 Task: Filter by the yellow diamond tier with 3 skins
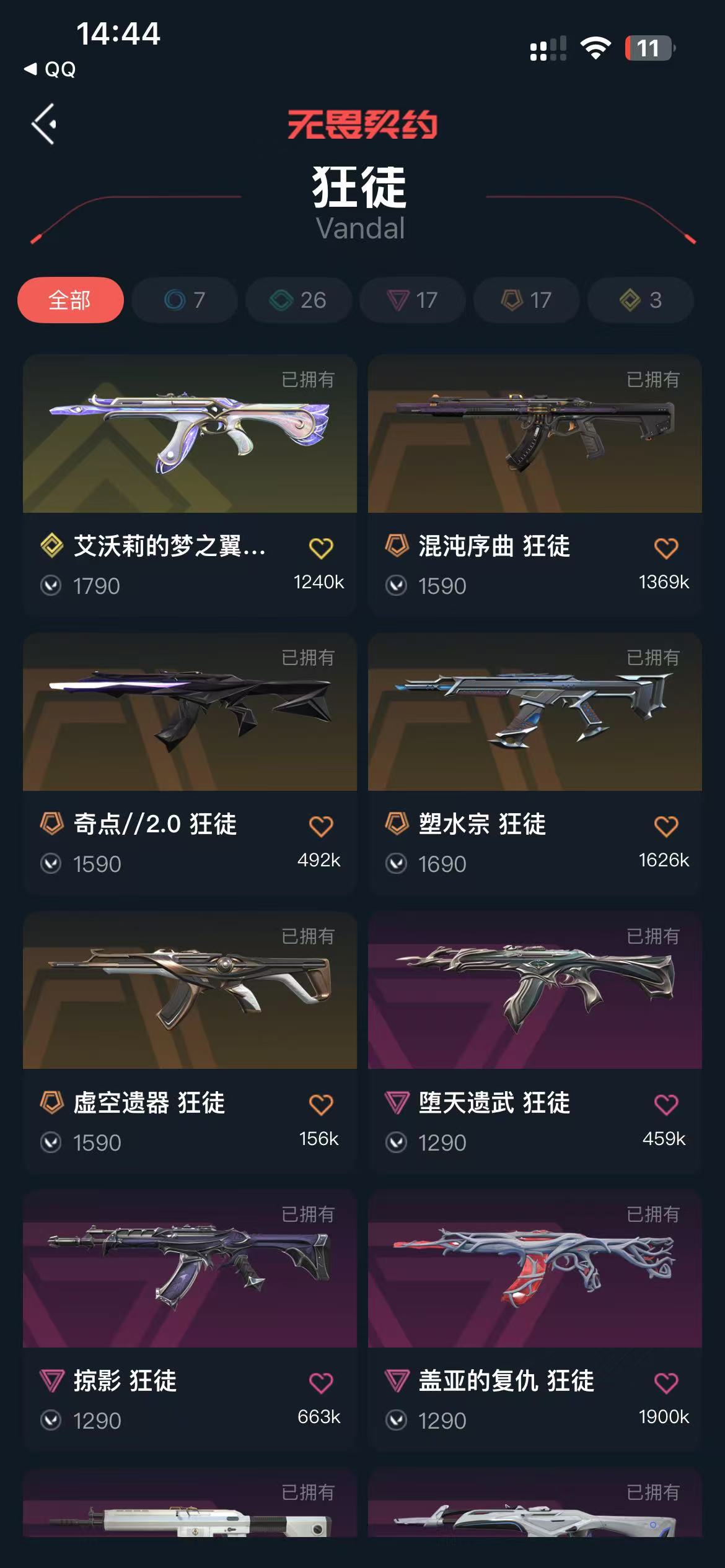click(x=640, y=300)
